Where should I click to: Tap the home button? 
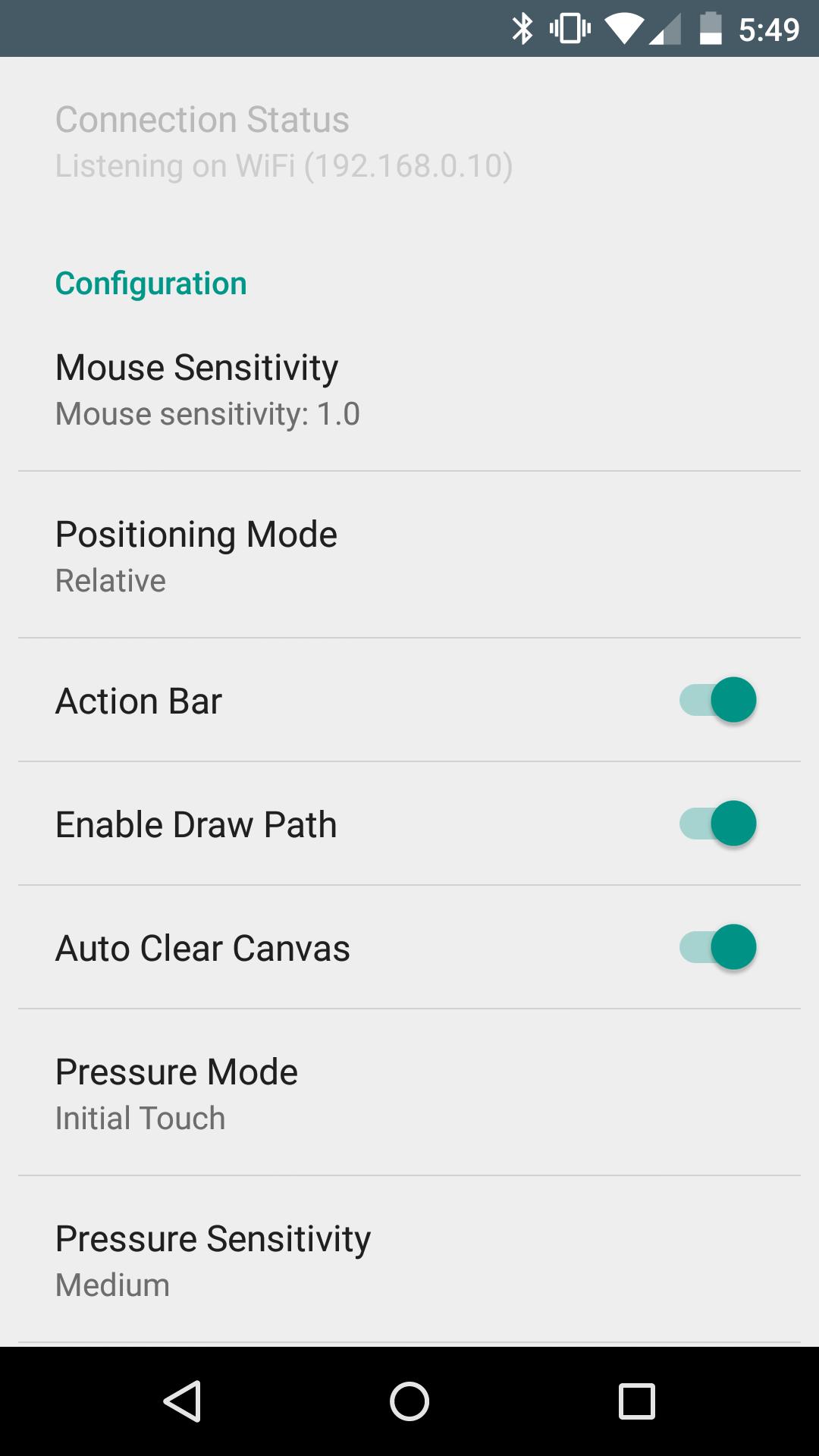point(409,1401)
